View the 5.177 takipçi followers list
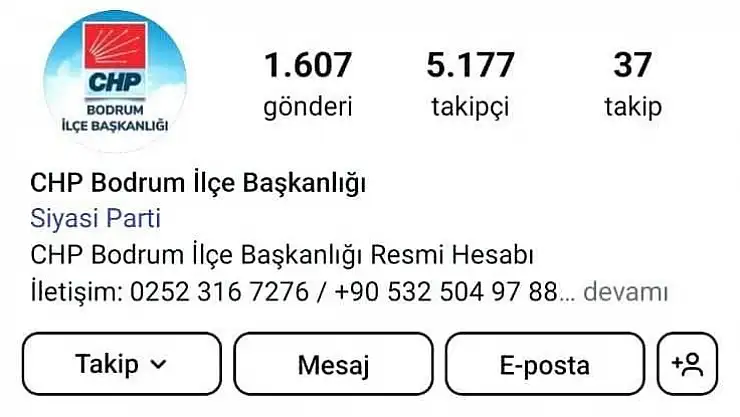Viewport: 740px width, 417px height. [470, 85]
